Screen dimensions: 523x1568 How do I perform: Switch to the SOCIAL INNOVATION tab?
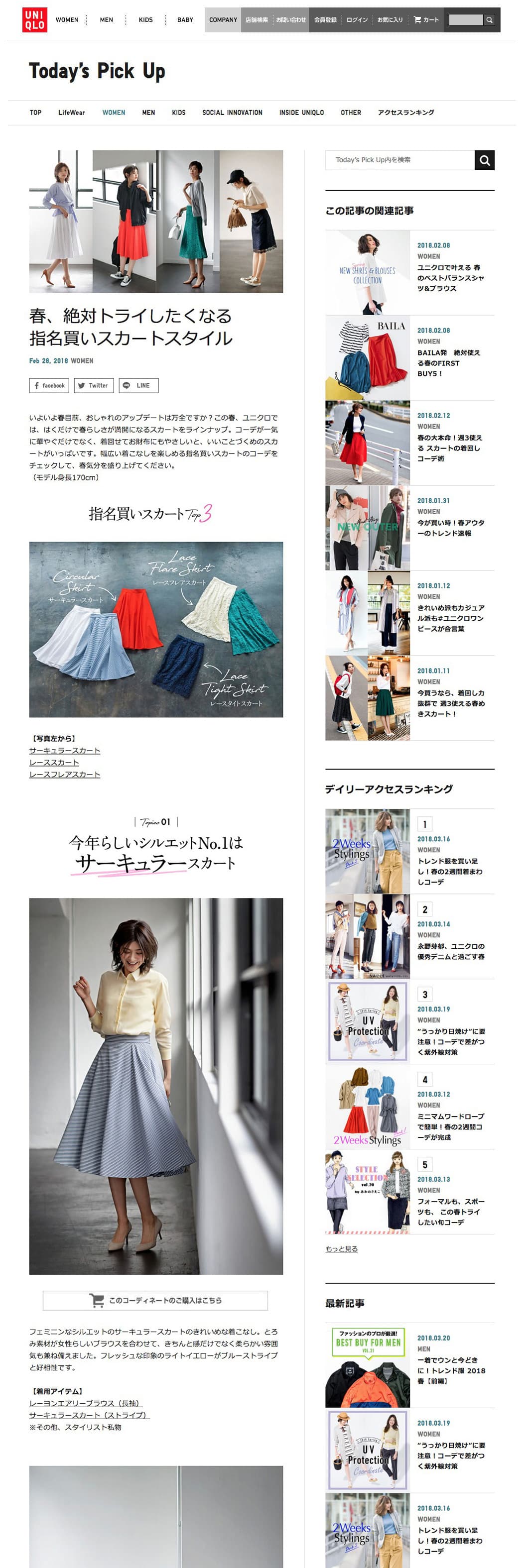pos(232,112)
